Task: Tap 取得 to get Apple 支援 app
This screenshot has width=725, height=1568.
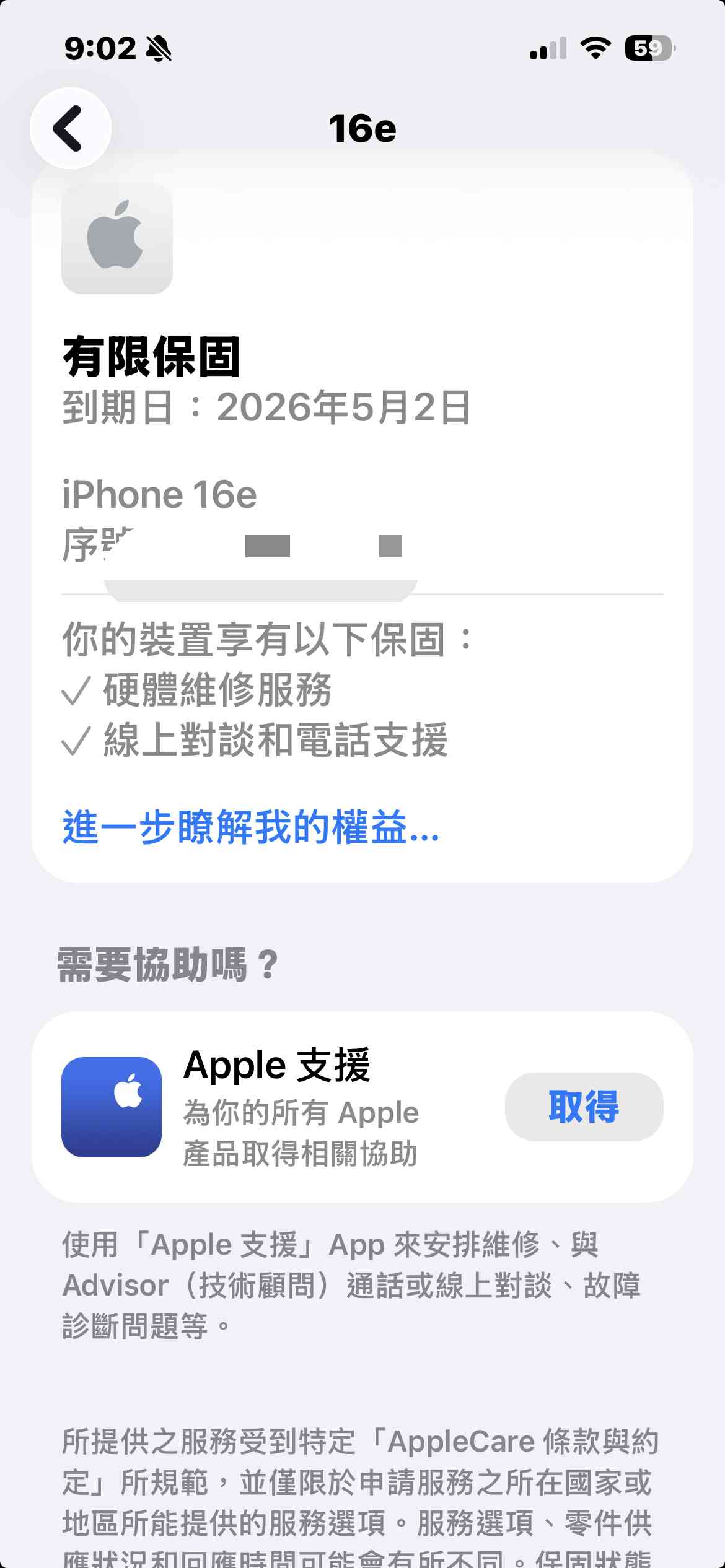Action: tap(583, 1107)
